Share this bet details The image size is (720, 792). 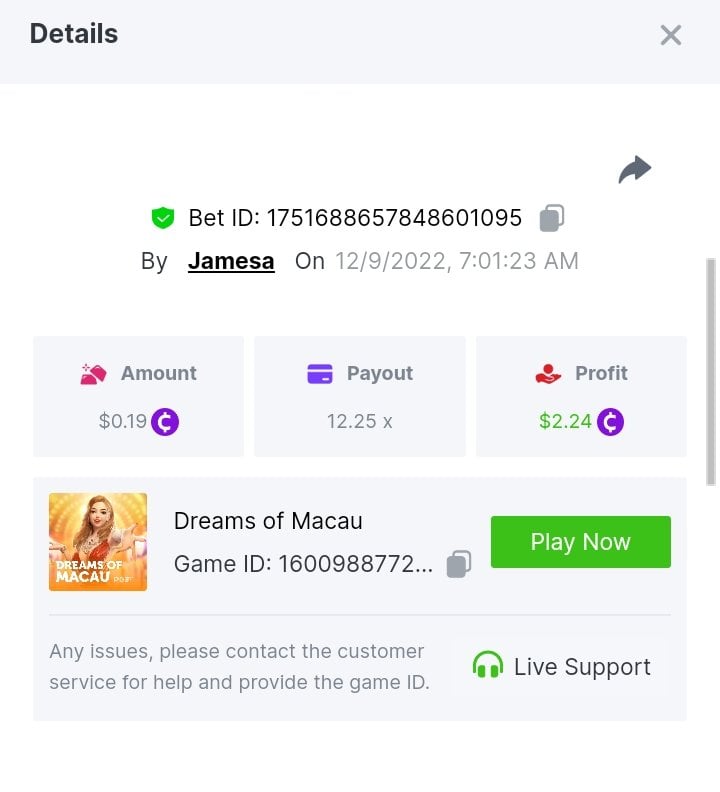point(634,171)
